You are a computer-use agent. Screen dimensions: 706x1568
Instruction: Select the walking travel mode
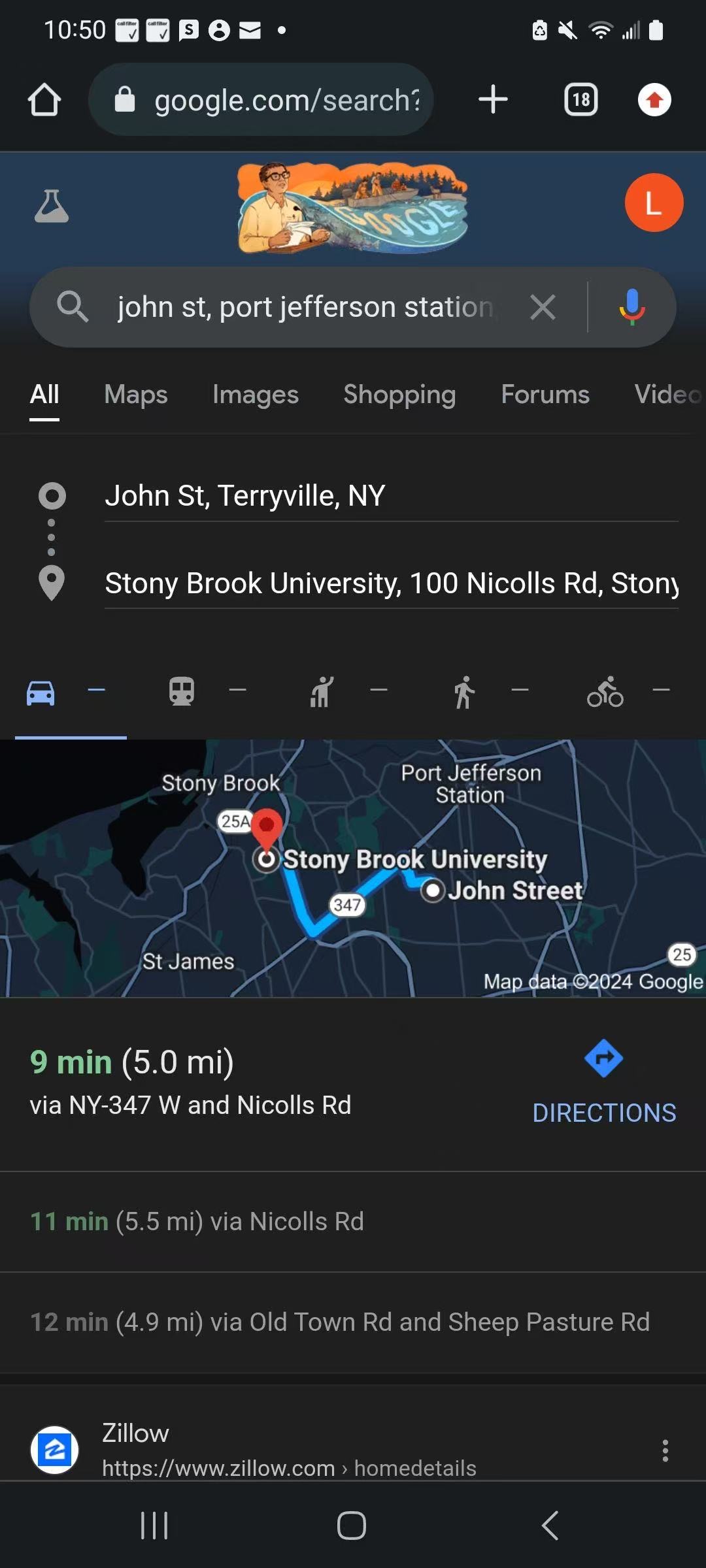(x=464, y=691)
